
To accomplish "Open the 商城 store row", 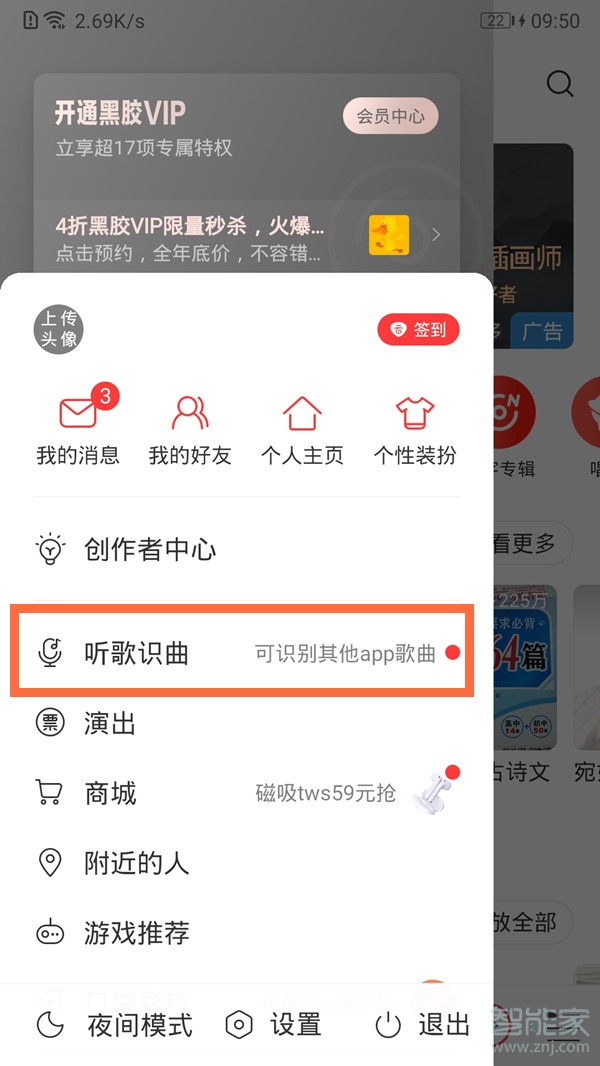I will 110,793.
